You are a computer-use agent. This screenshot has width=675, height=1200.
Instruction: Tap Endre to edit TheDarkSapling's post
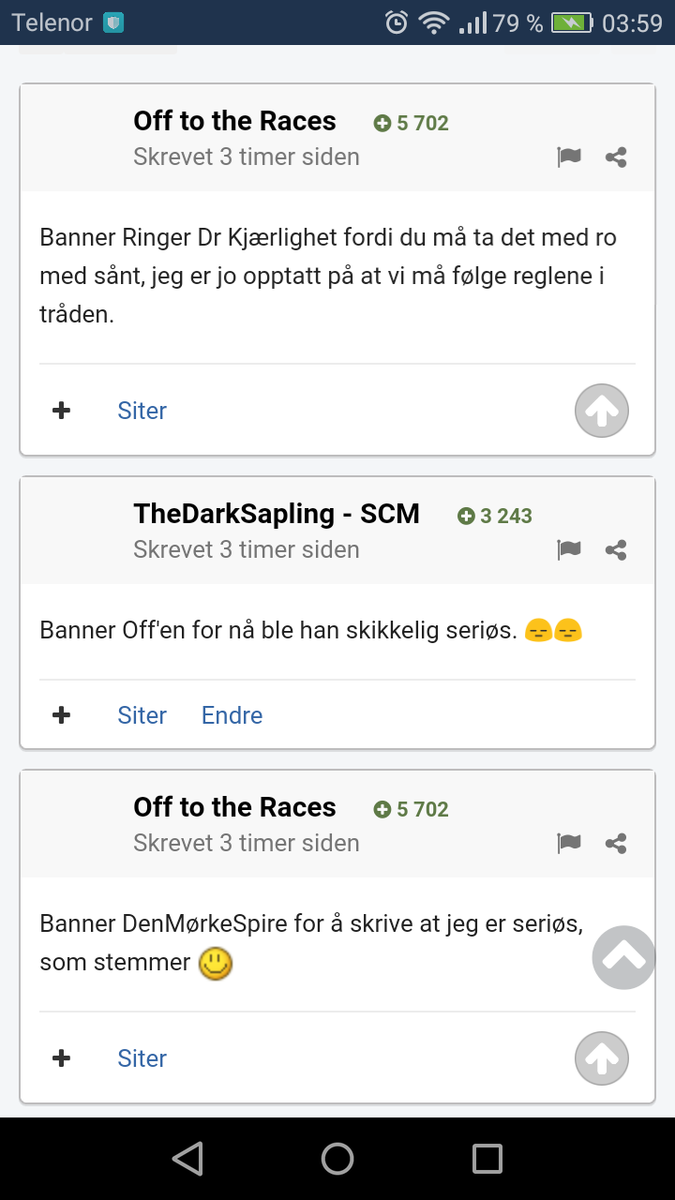point(232,715)
